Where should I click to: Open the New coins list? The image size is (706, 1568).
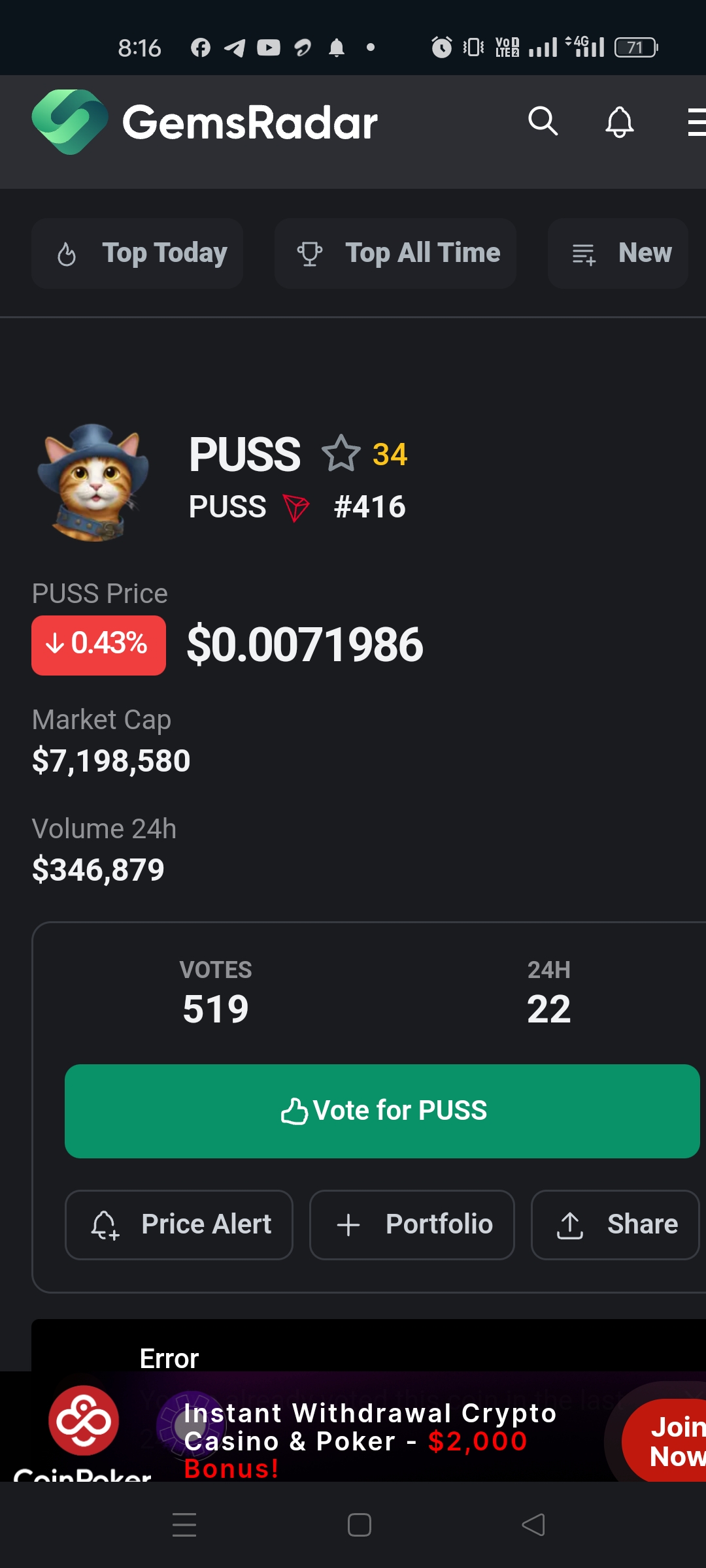click(x=618, y=253)
